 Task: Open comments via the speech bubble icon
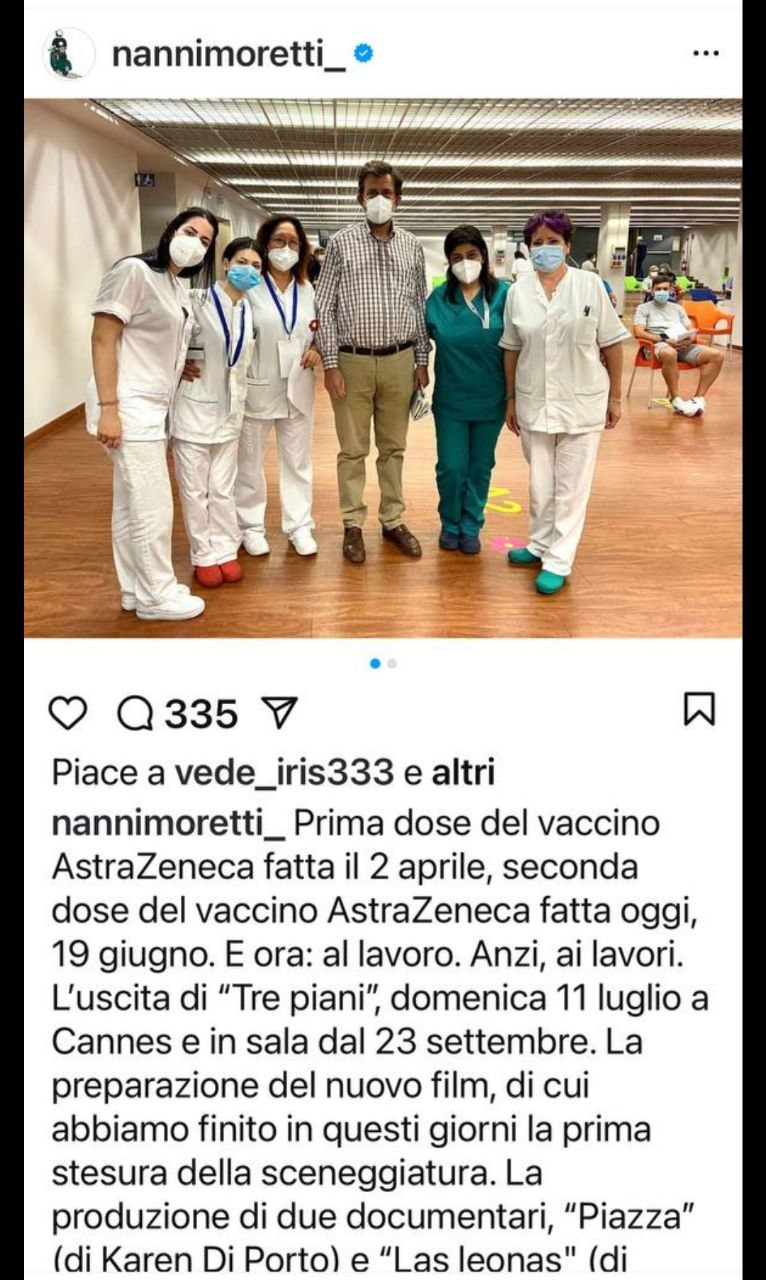(x=135, y=713)
